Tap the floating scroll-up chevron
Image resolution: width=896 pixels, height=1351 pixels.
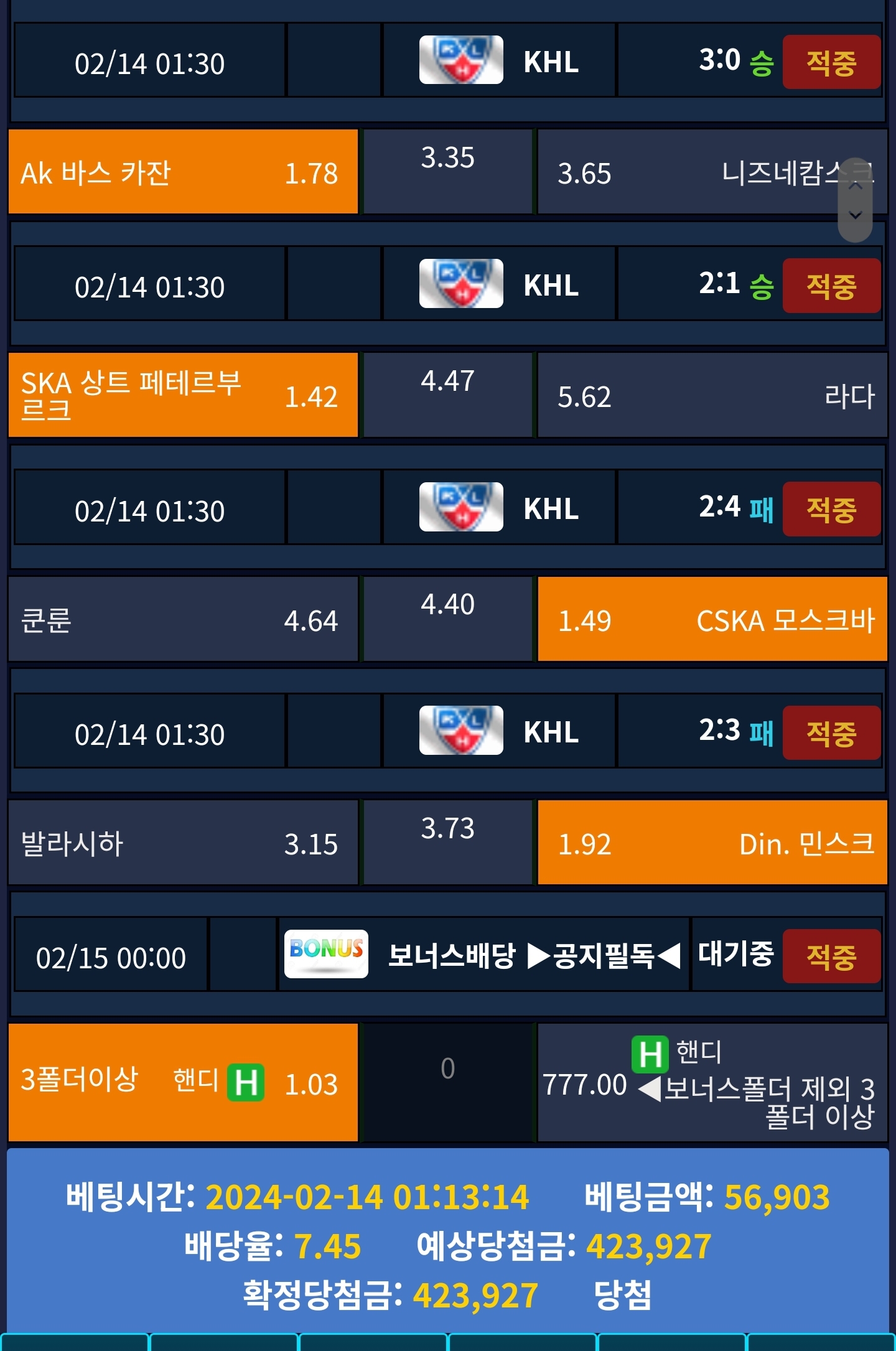coord(856,185)
